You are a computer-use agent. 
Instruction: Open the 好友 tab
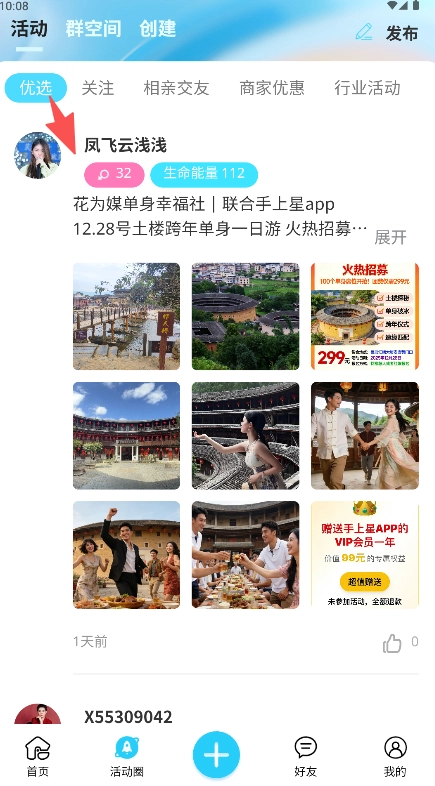[x=306, y=756]
